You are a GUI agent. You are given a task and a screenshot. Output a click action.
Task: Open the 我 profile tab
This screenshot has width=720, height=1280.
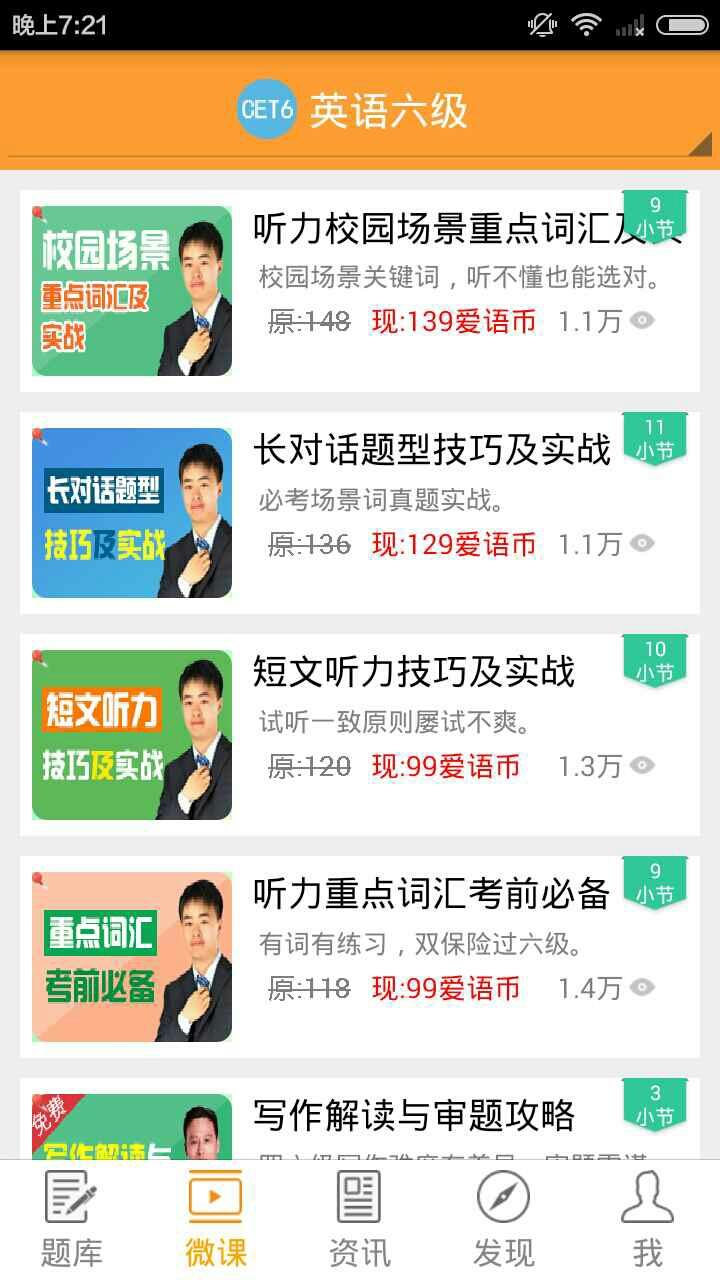(648, 1220)
